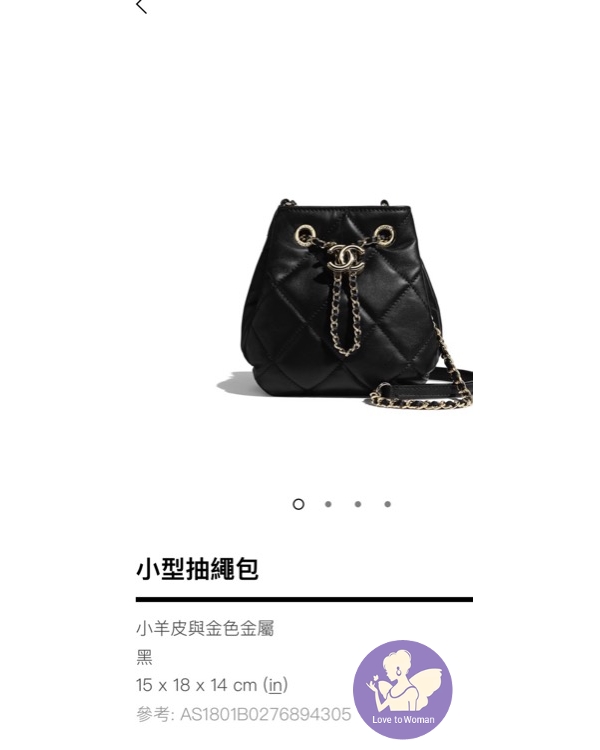Go back using the top arrow
This screenshot has height=750, width=600.
[x=141, y=6]
